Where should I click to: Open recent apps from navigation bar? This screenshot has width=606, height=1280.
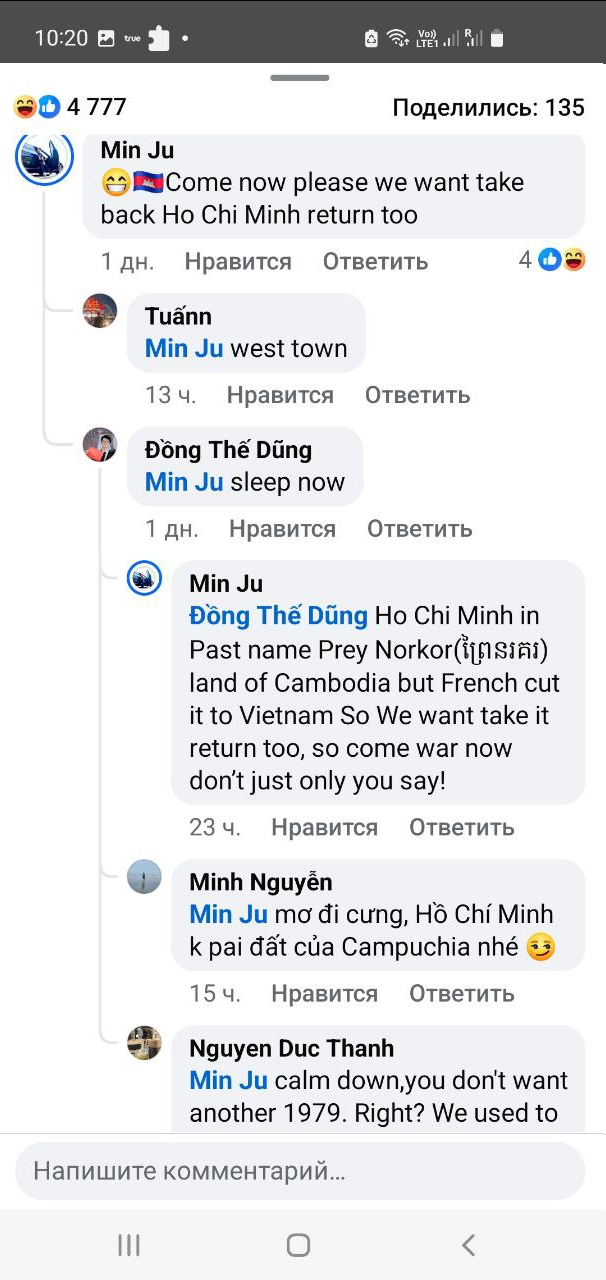[x=129, y=1245]
